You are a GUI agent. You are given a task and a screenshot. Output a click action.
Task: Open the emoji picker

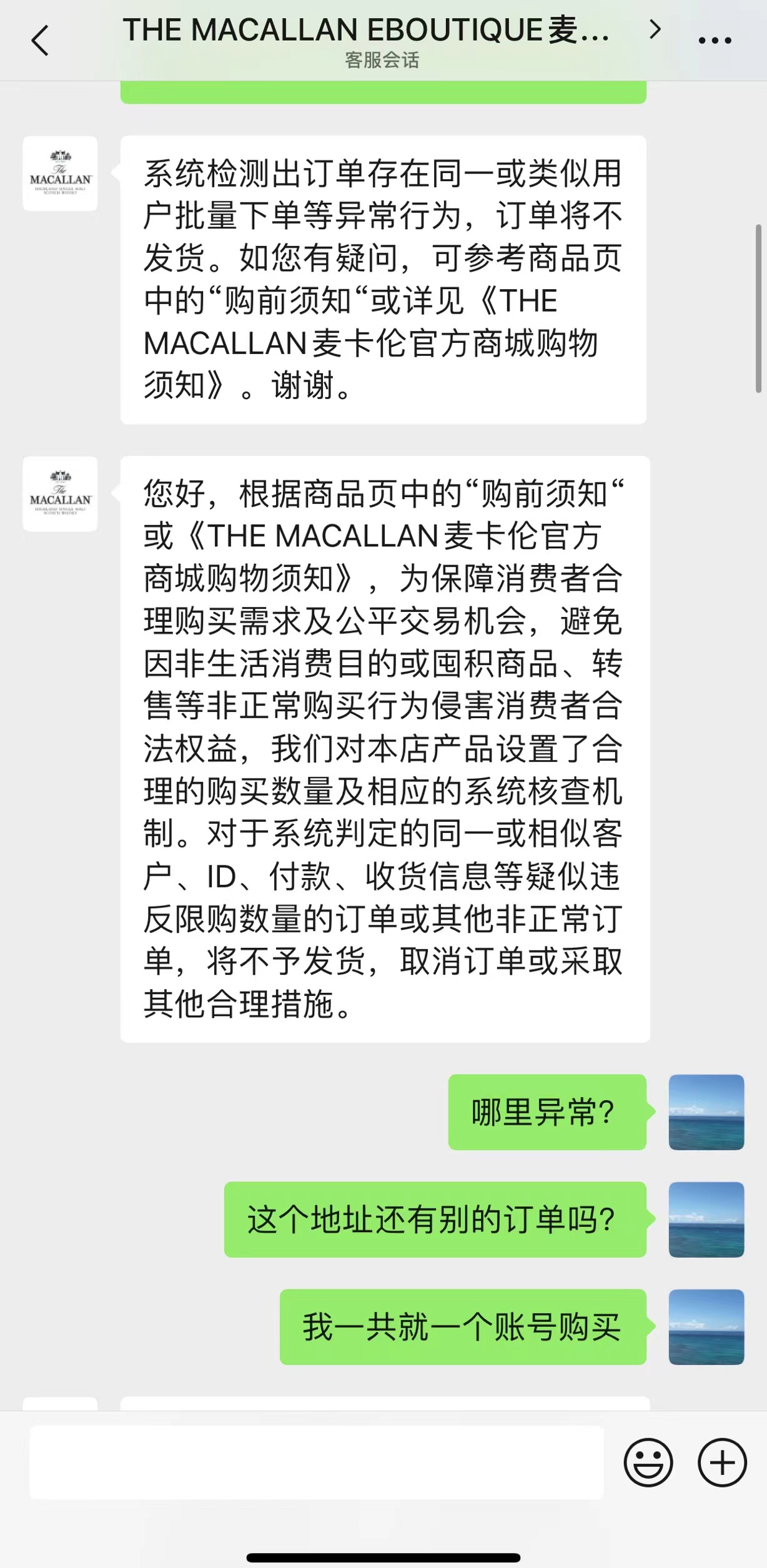(x=648, y=1462)
